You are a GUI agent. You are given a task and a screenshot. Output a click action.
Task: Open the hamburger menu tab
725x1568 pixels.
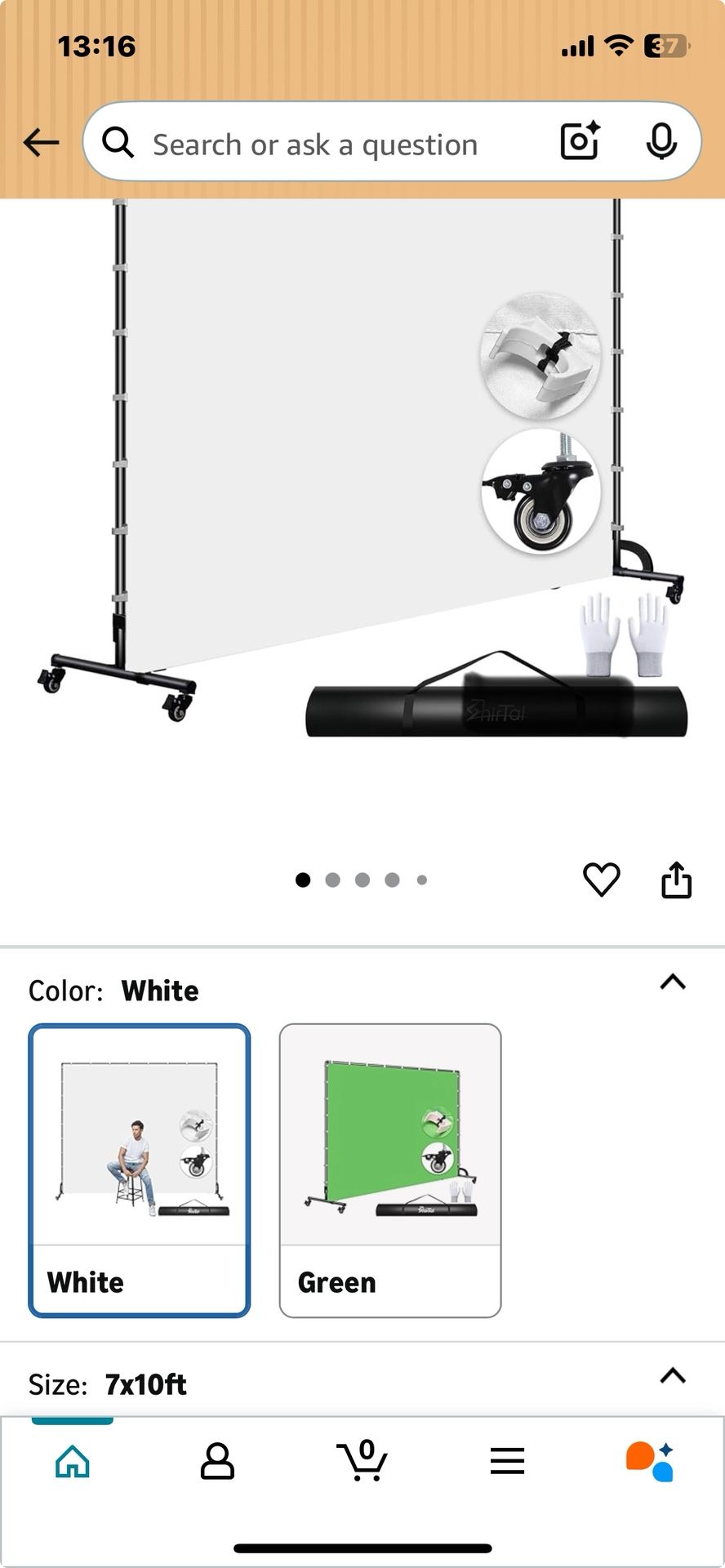507,1461
